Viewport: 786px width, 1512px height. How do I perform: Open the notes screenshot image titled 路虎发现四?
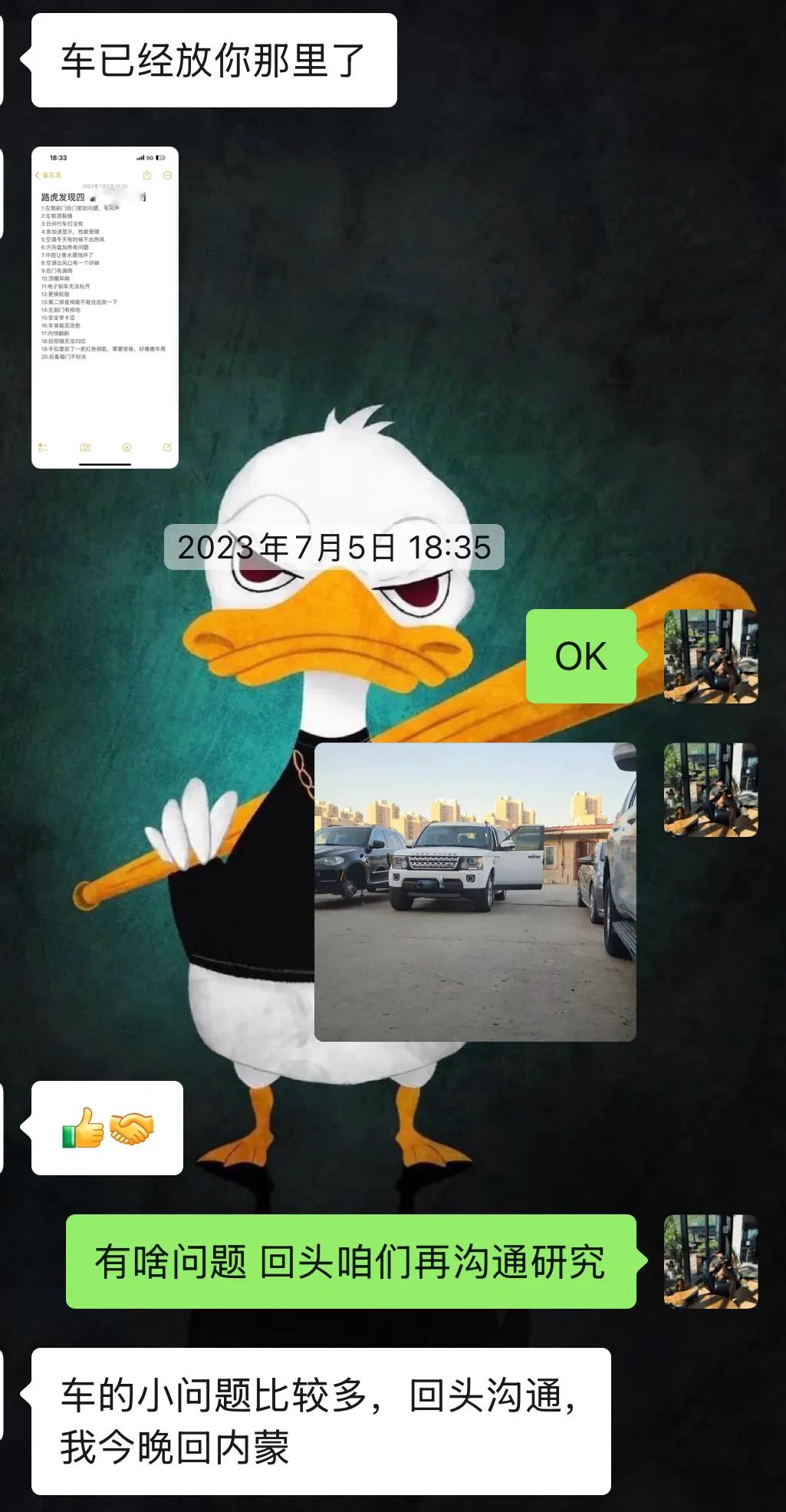coord(105,307)
